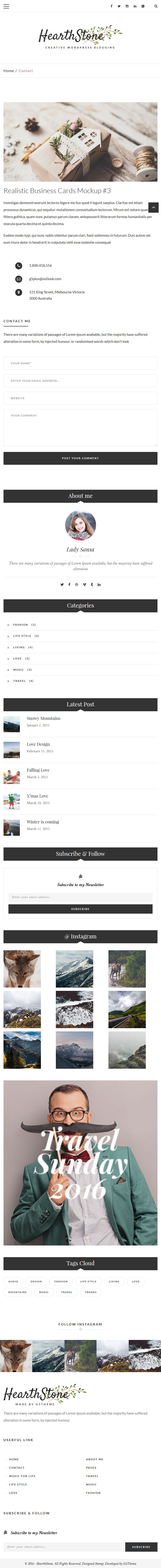Focus the Your Email Address field
Image resolution: width=161 pixels, height=1568 pixels.
point(80,380)
